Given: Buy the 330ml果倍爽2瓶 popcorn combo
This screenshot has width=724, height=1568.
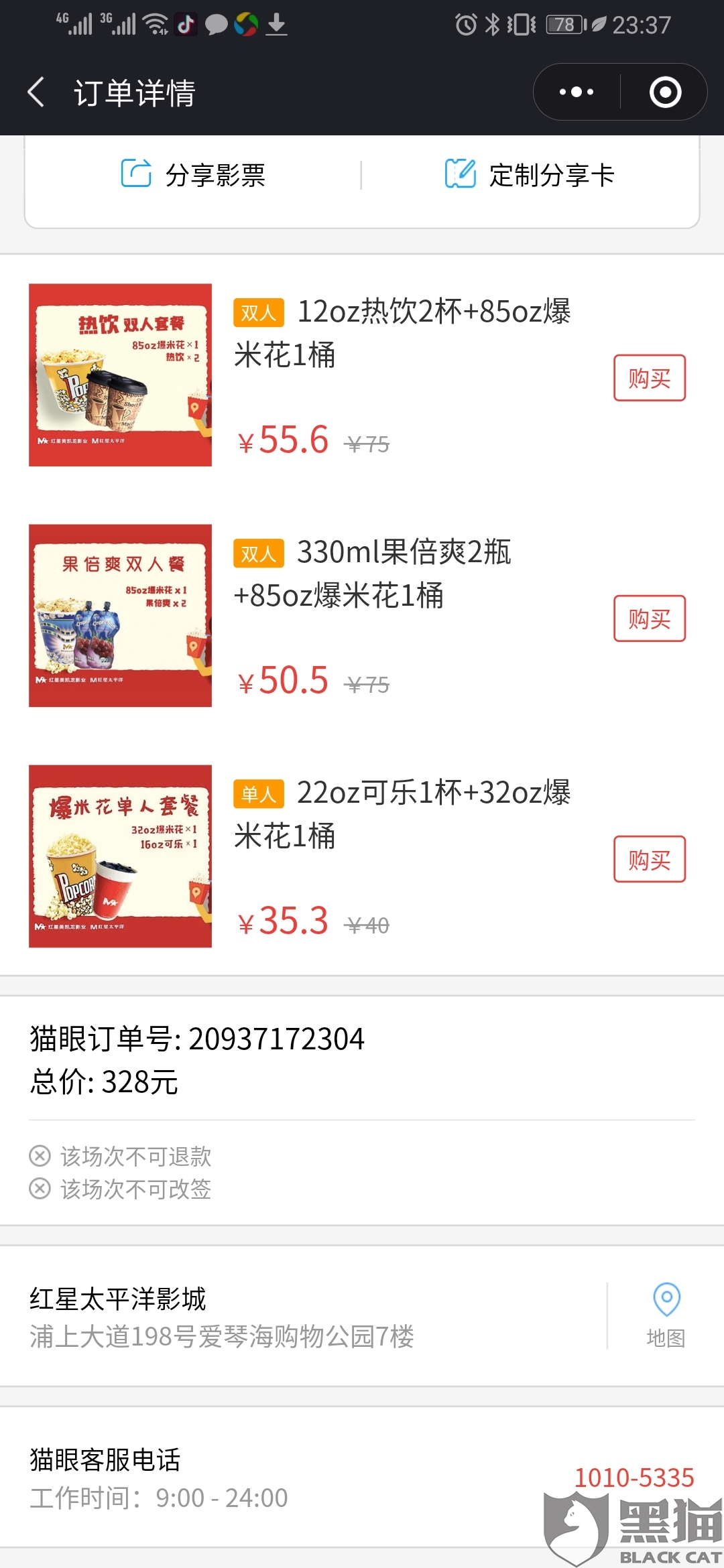Looking at the screenshot, I should pyautogui.click(x=649, y=618).
